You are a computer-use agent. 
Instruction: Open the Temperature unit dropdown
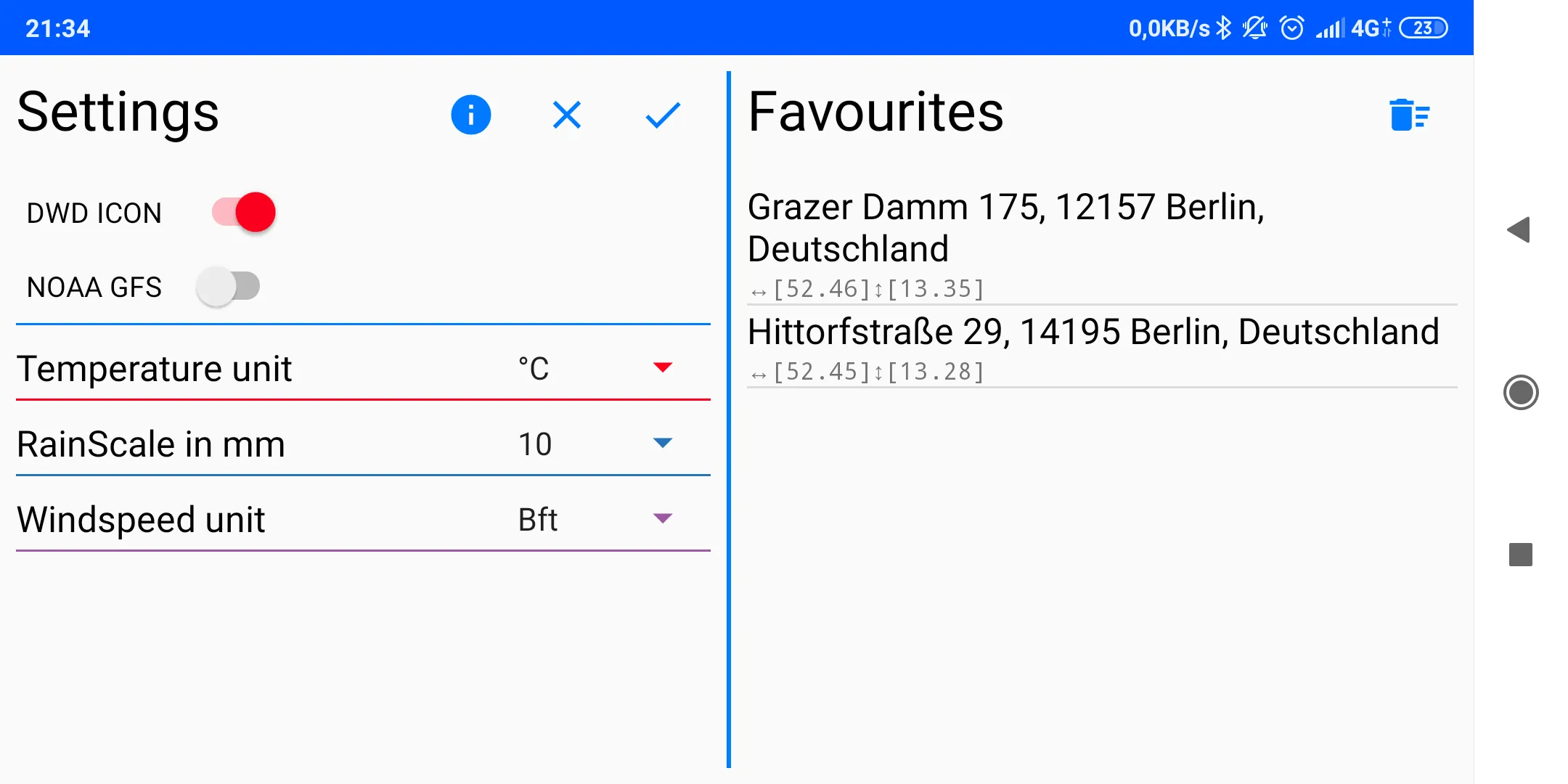pos(595,368)
